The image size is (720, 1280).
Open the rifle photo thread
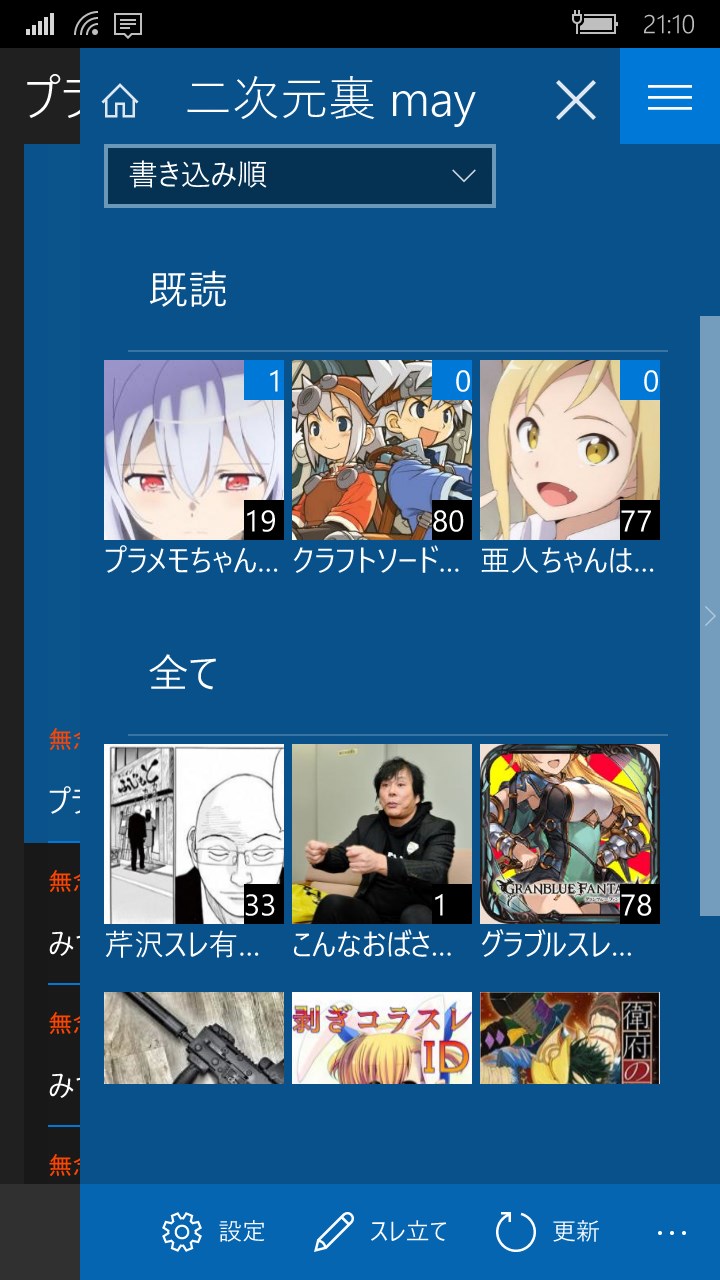click(193, 1038)
